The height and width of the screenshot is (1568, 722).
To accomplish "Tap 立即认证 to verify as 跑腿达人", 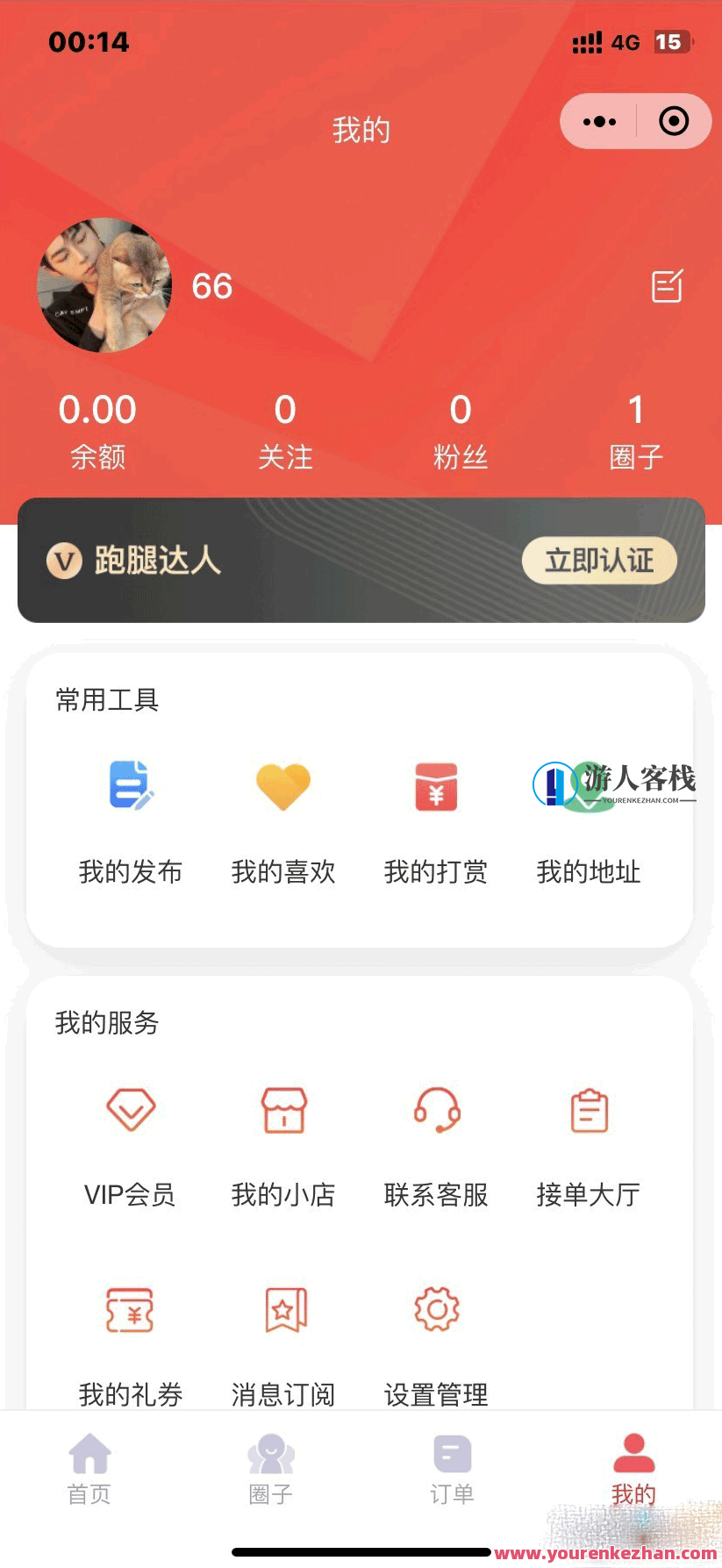I will tap(599, 561).
